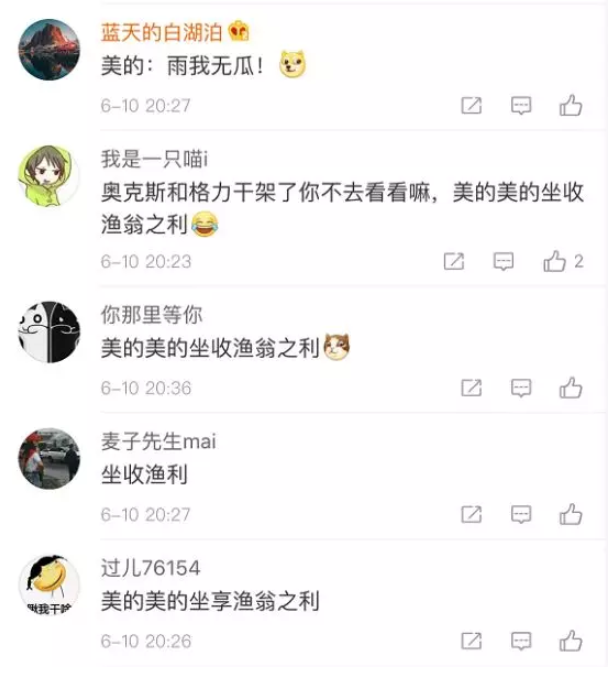Image resolution: width=612 pixels, height=681 pixels.
Task: Like the comment by 麦子先生mai
Action: tap(571, 514)
